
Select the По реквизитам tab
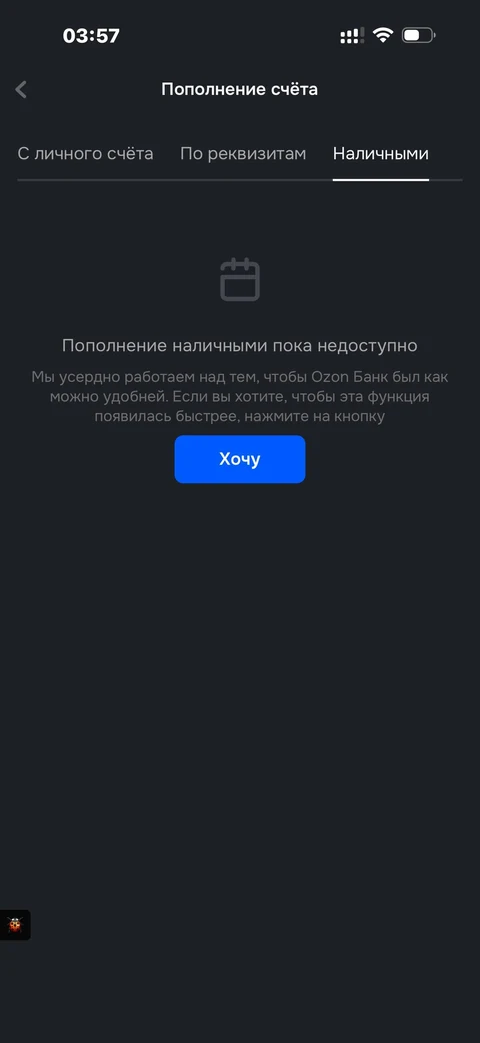243,154
